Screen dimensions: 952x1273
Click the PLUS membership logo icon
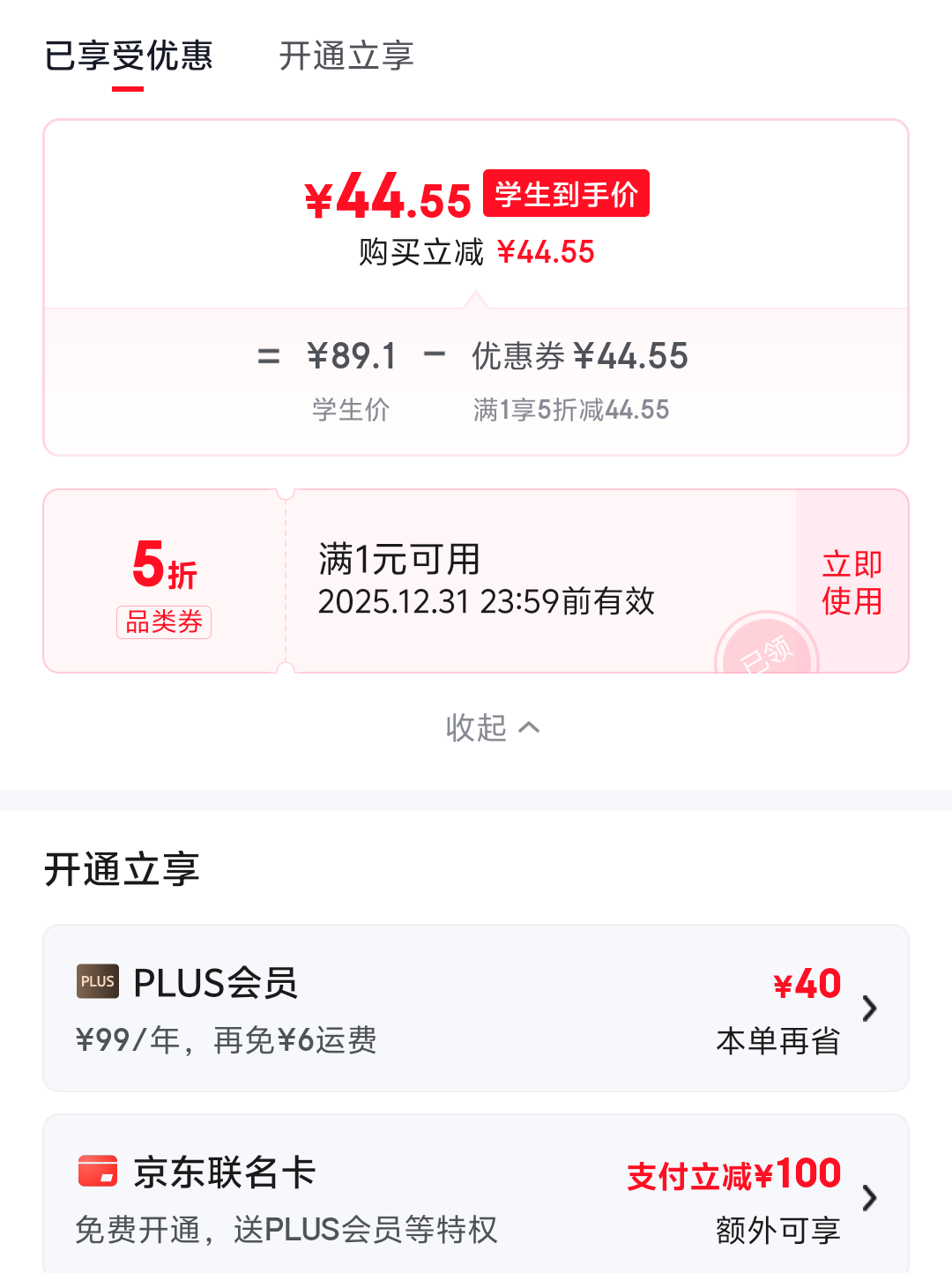97,981
